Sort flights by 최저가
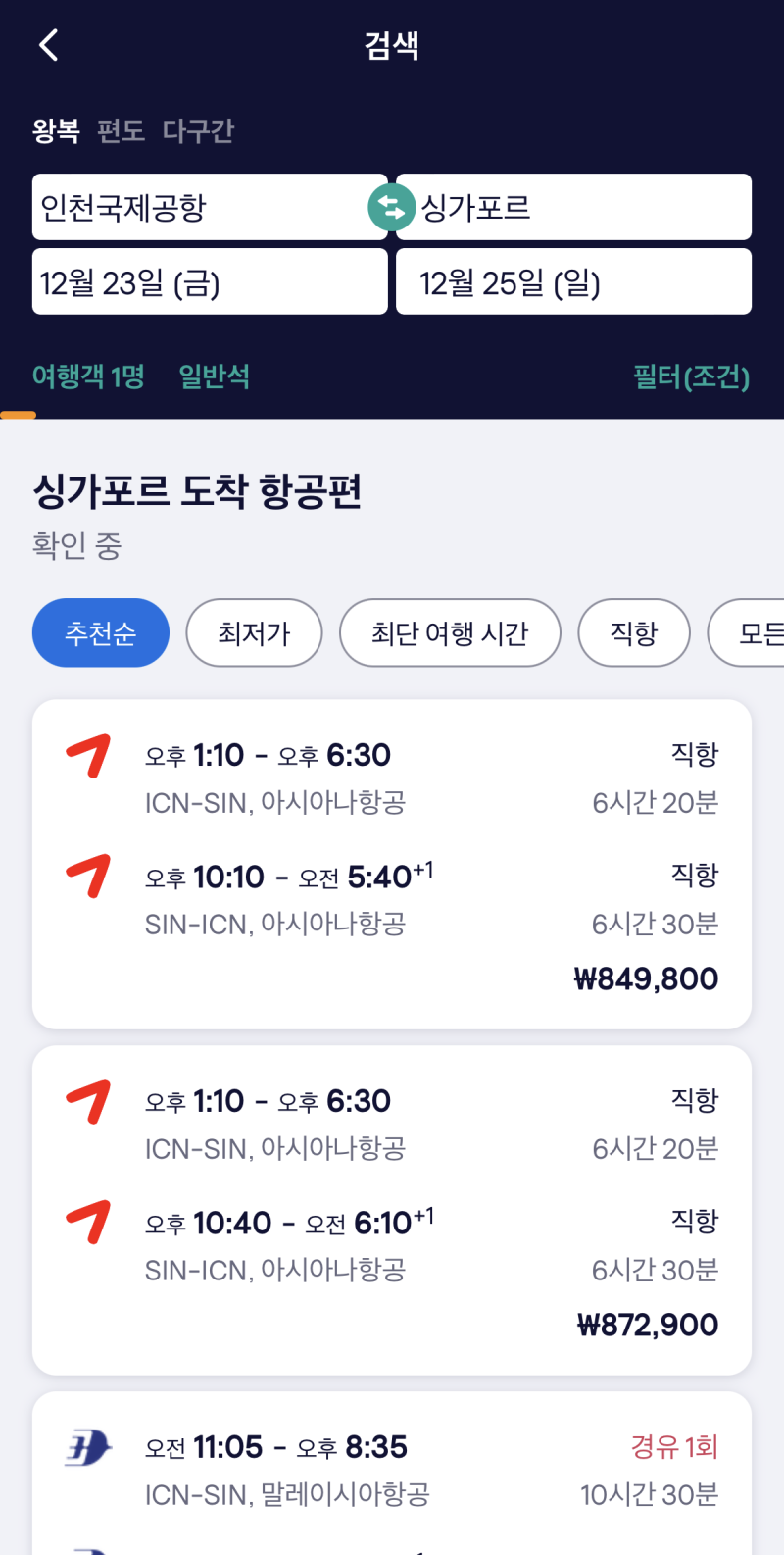The height and width of the screenshot is (1555, 784). click(254, 632)
